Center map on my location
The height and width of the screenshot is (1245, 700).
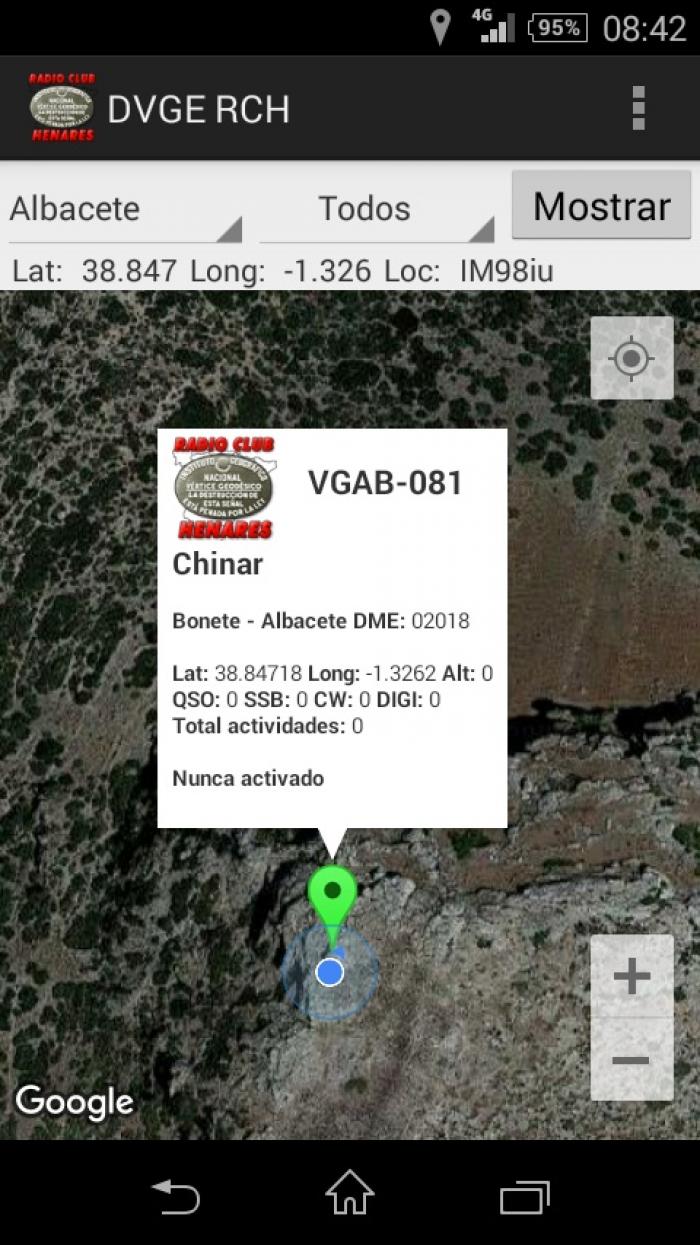click(x=631, y=358)
